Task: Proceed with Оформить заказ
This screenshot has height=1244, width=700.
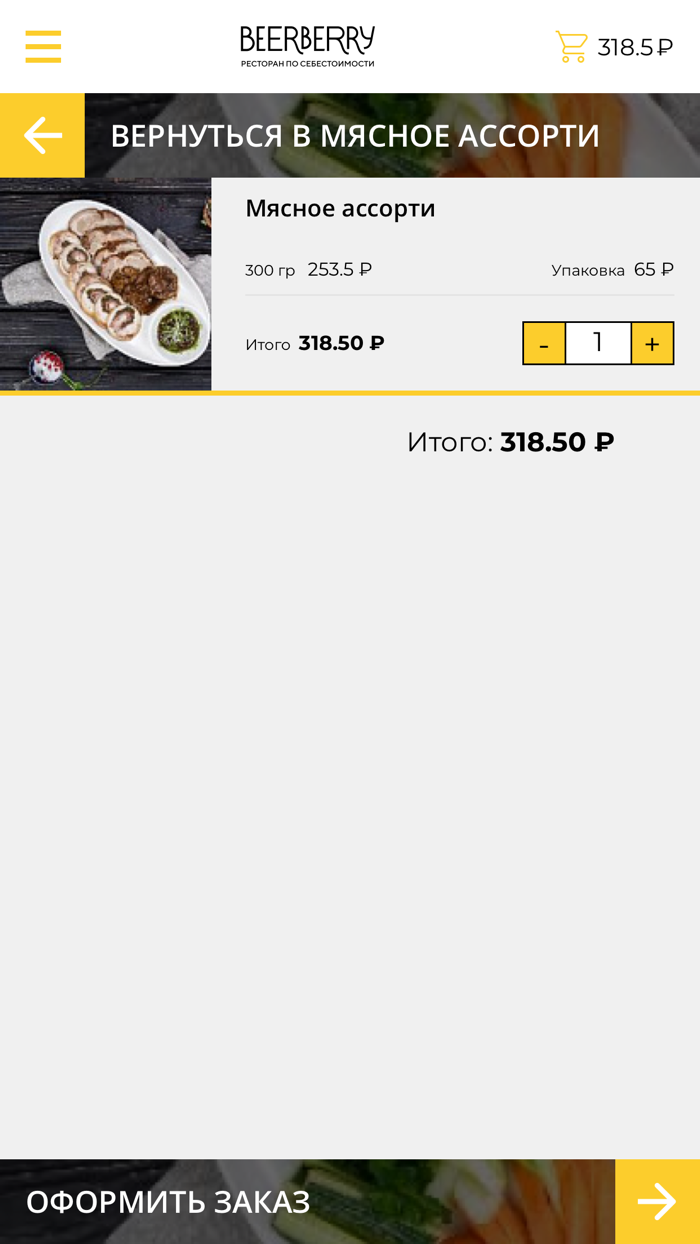Action: [350, 1201]
